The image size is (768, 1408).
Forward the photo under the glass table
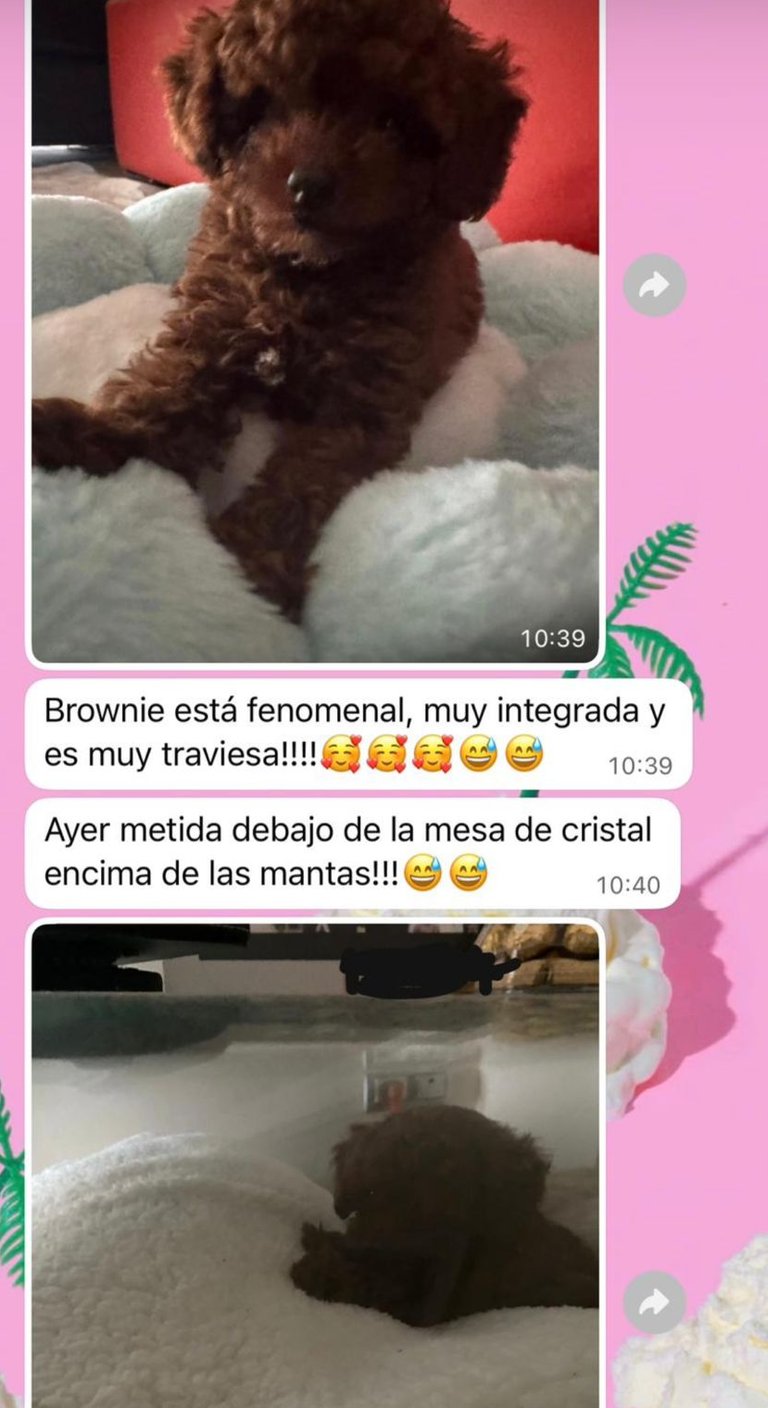point(654,1303)
